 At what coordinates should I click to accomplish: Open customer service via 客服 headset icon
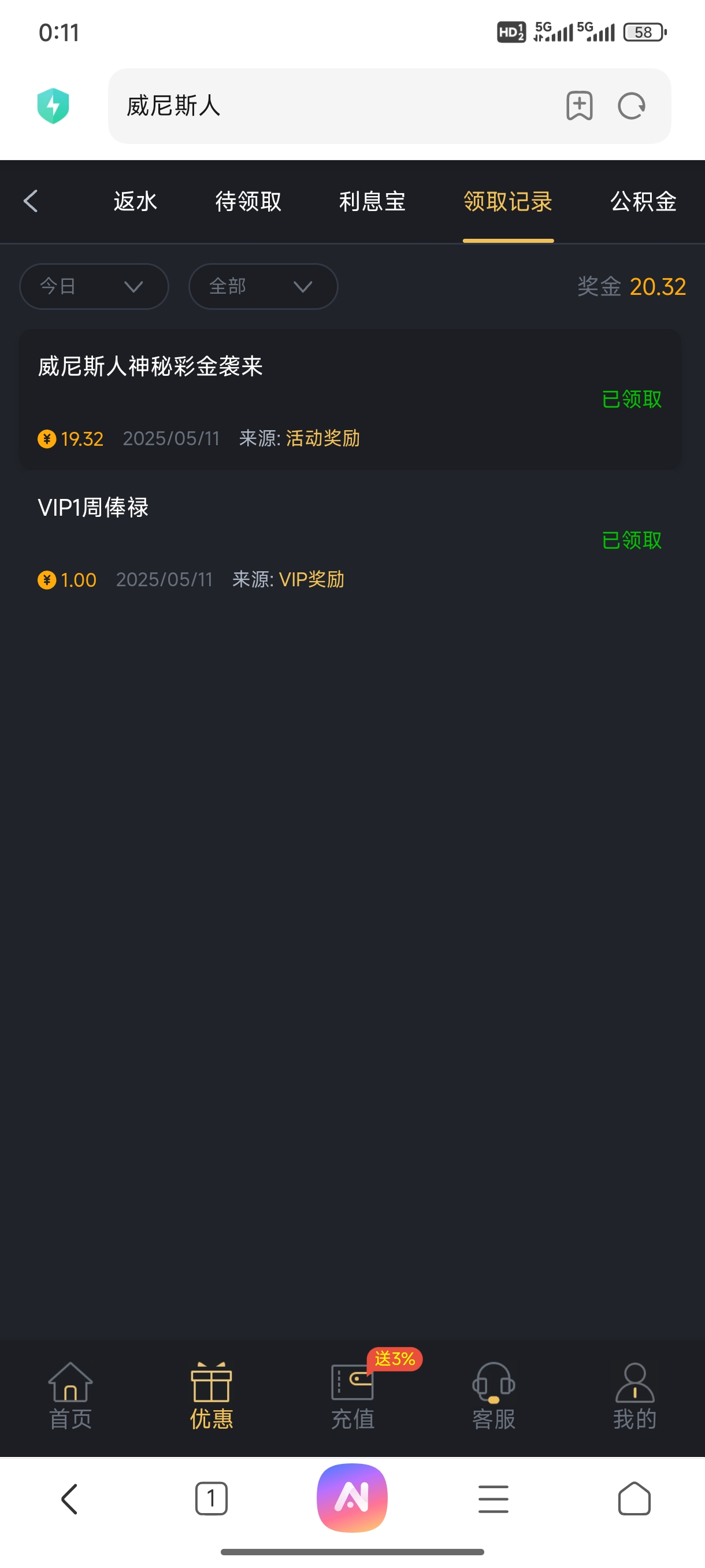(x=494, y=1394)
